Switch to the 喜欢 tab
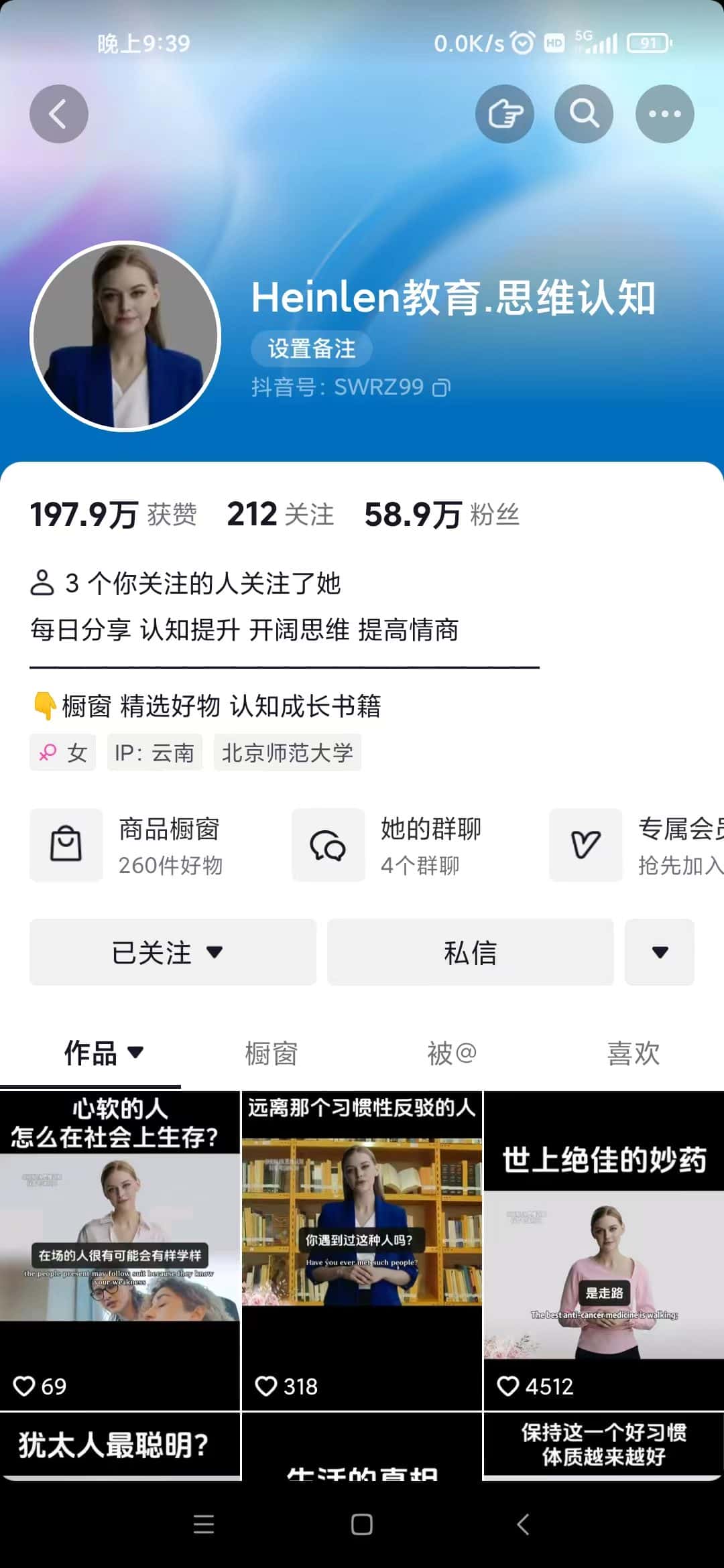Image resolution: width=724 pixels, height=1568 pixels. (x=633, y=1053)
